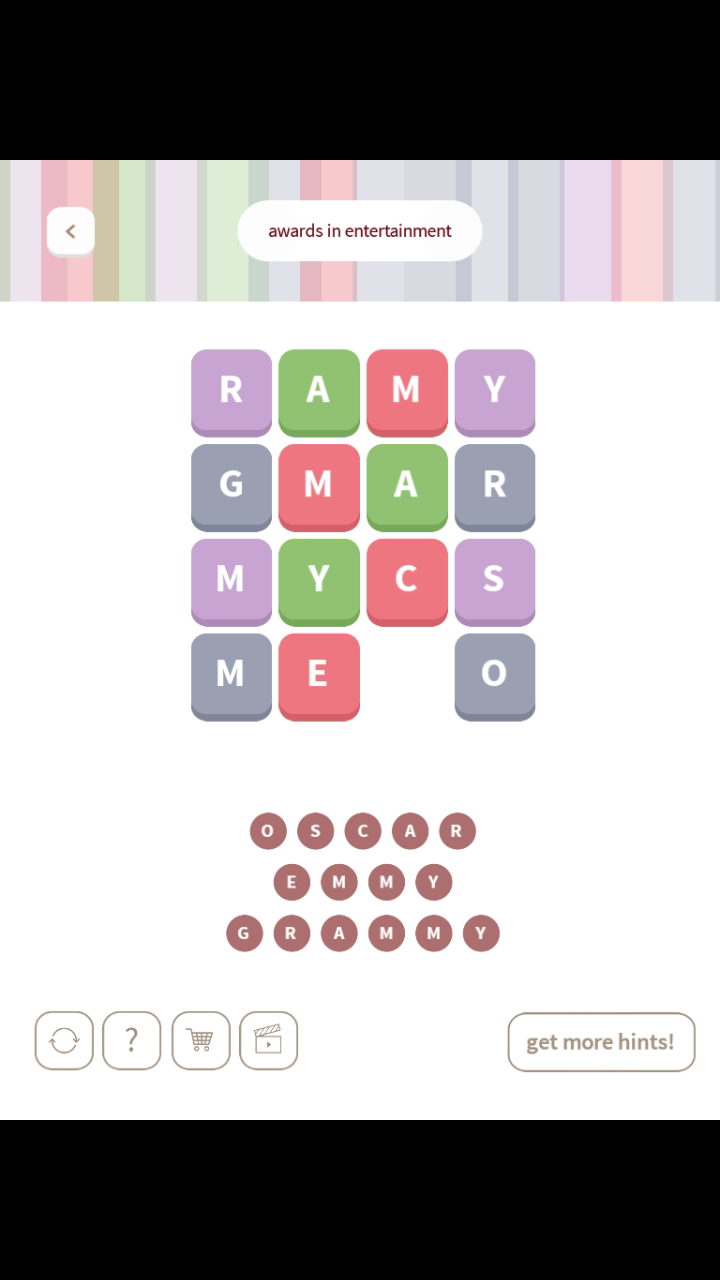Select the red E letter tile
This screenshot has width=720, height=1280.
click(318, 674)
